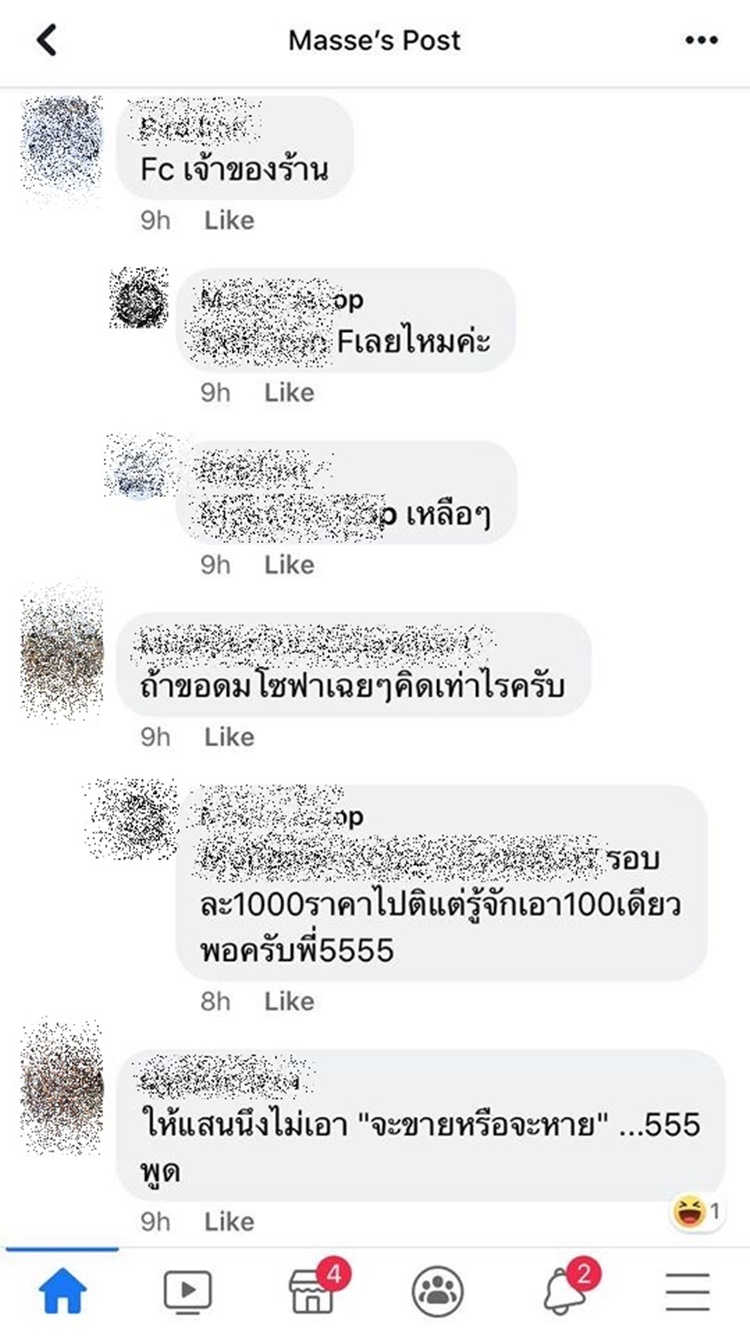
Task: Switch to the Home tab
Action: coord(62,1292)
